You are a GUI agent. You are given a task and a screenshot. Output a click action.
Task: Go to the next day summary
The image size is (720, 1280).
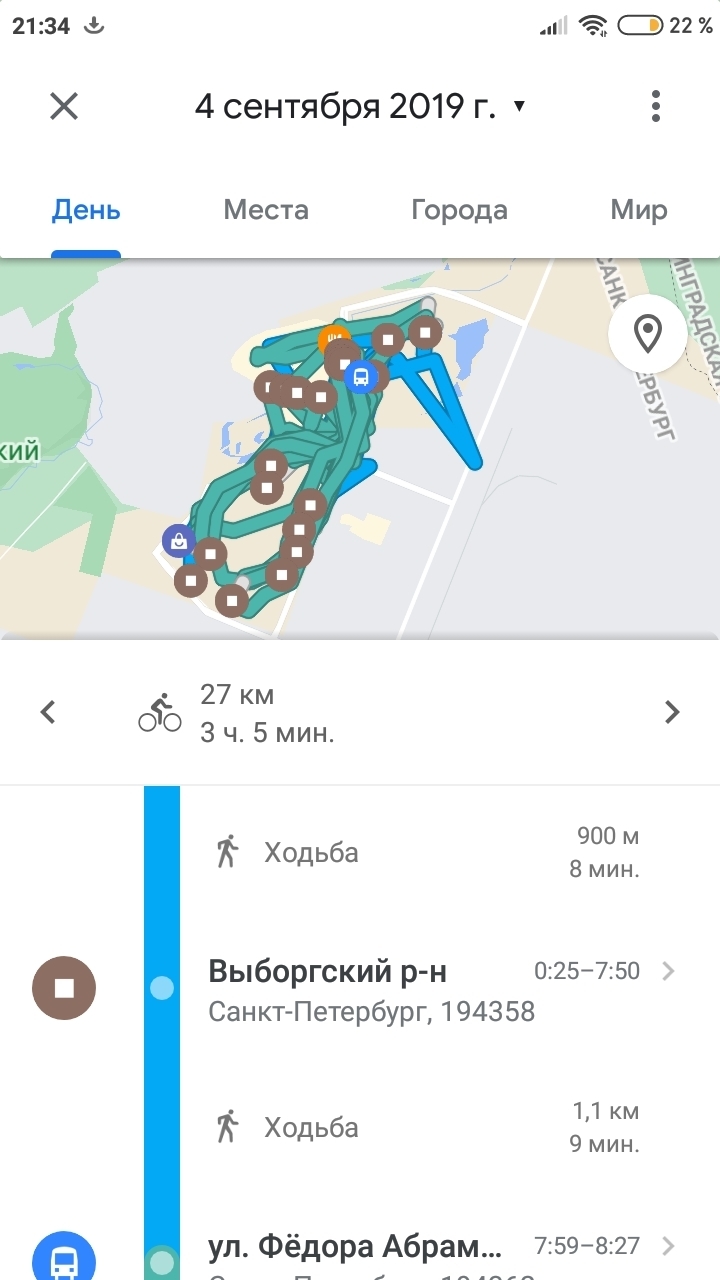[x=672, y=712]
